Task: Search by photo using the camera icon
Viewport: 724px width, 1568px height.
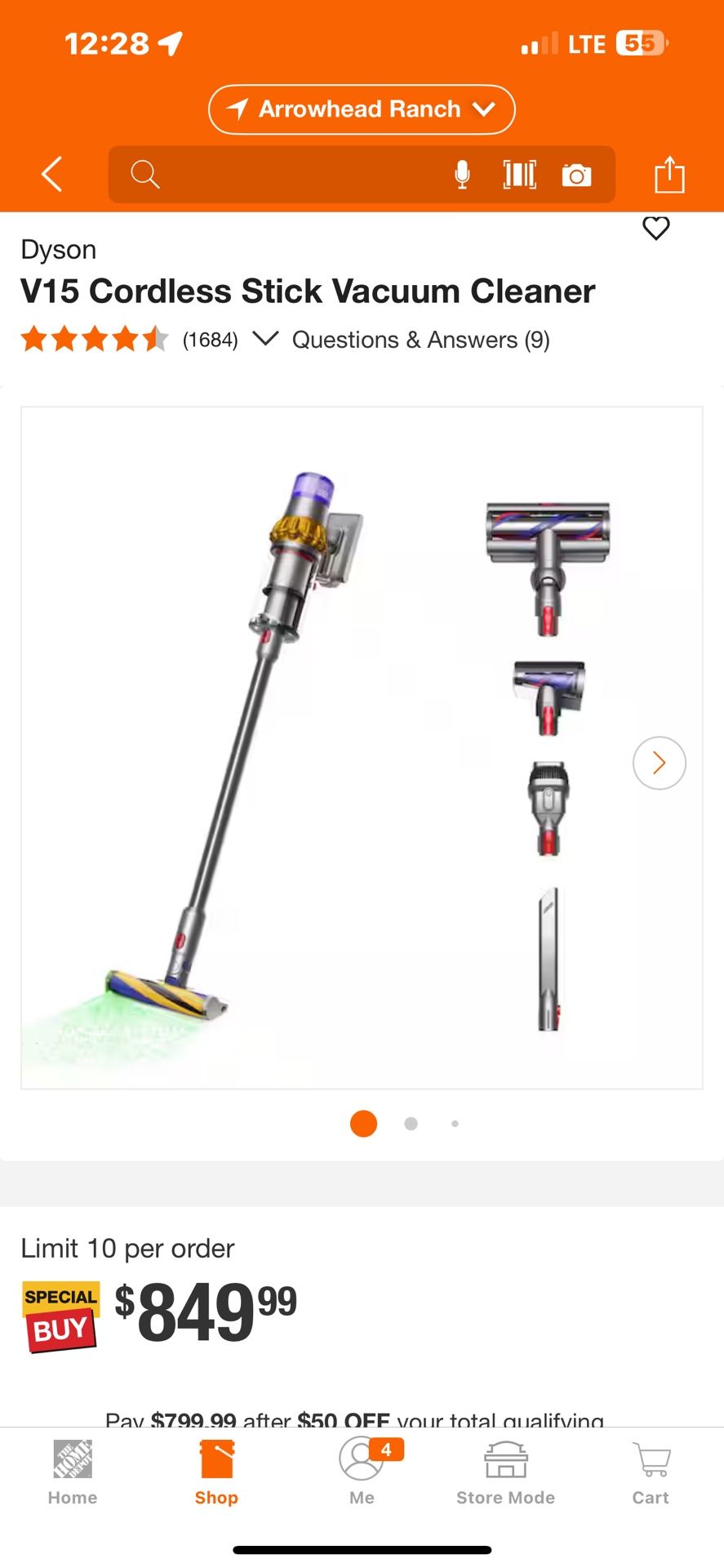Action: [x=576, y=175]
